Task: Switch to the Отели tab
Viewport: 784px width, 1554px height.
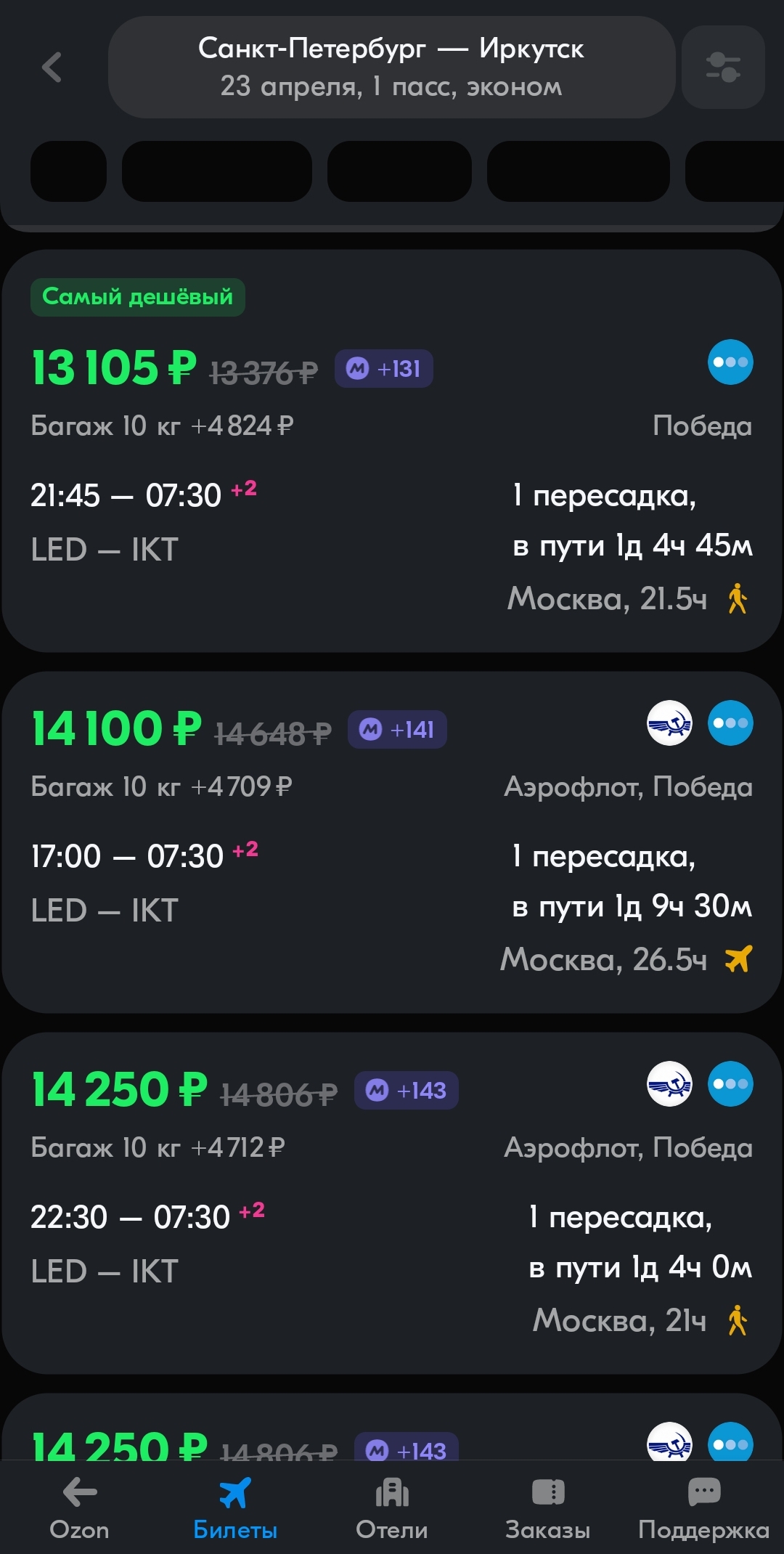Action: click(x=392, y=1508)
